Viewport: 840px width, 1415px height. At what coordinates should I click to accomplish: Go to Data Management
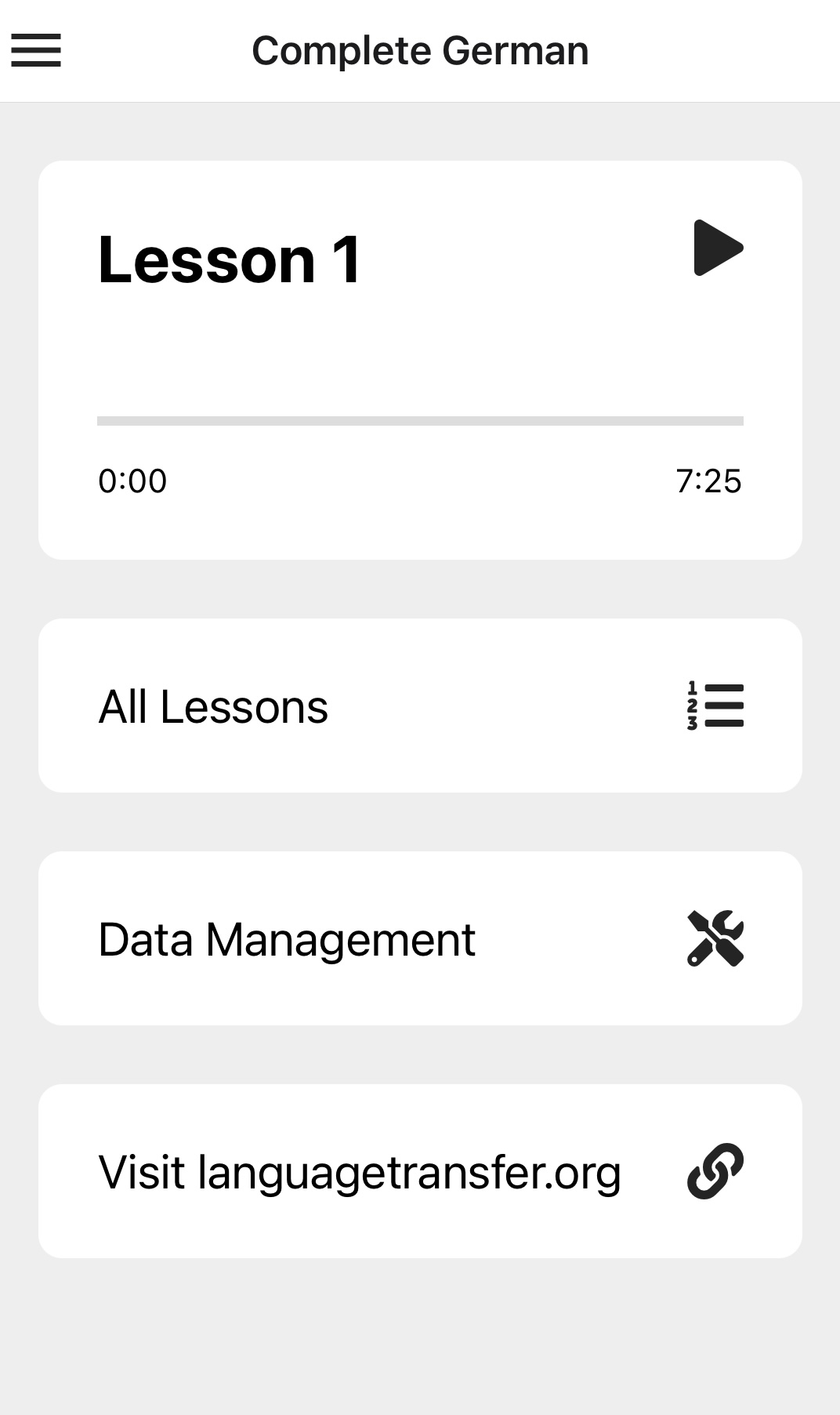(x=420, y=938)
